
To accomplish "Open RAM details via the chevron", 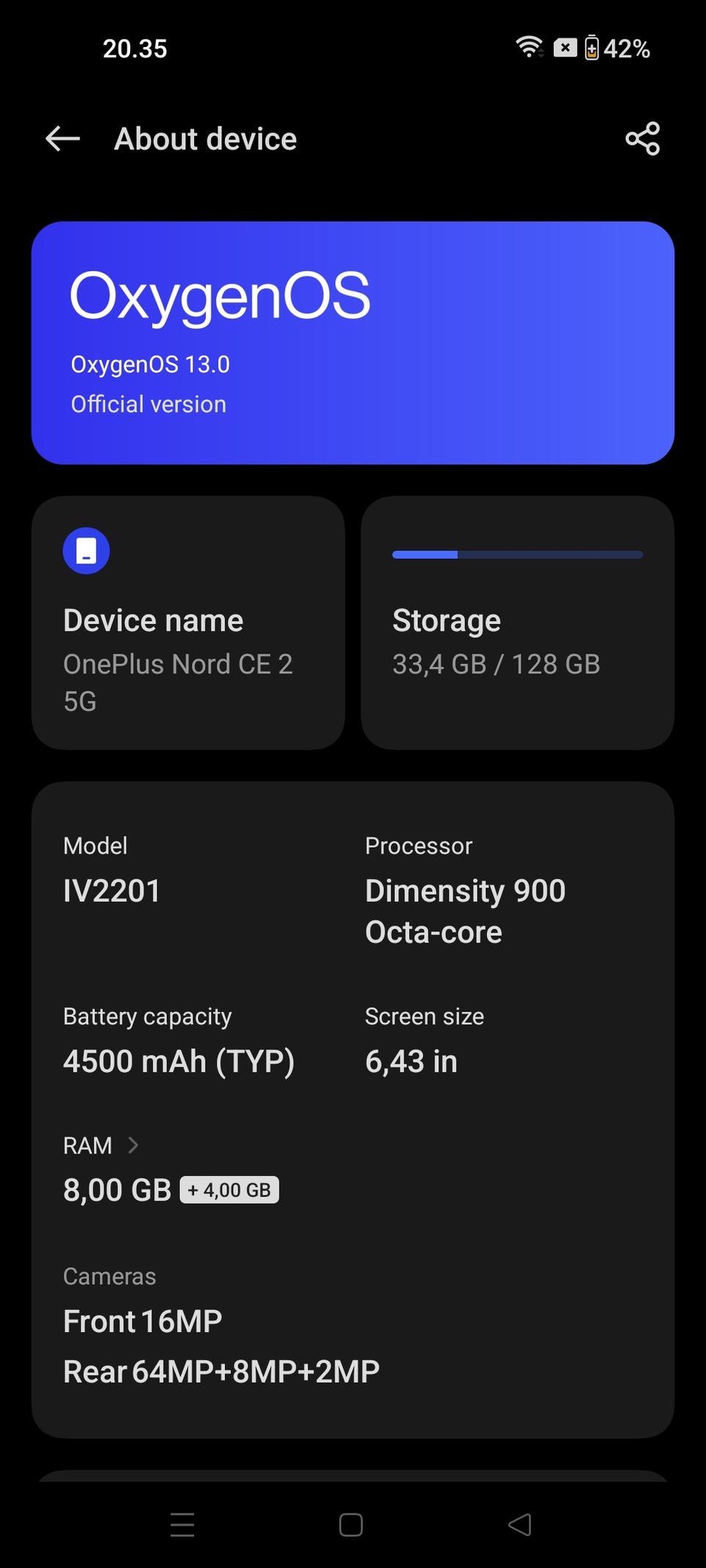I will tap(133, 1145).
